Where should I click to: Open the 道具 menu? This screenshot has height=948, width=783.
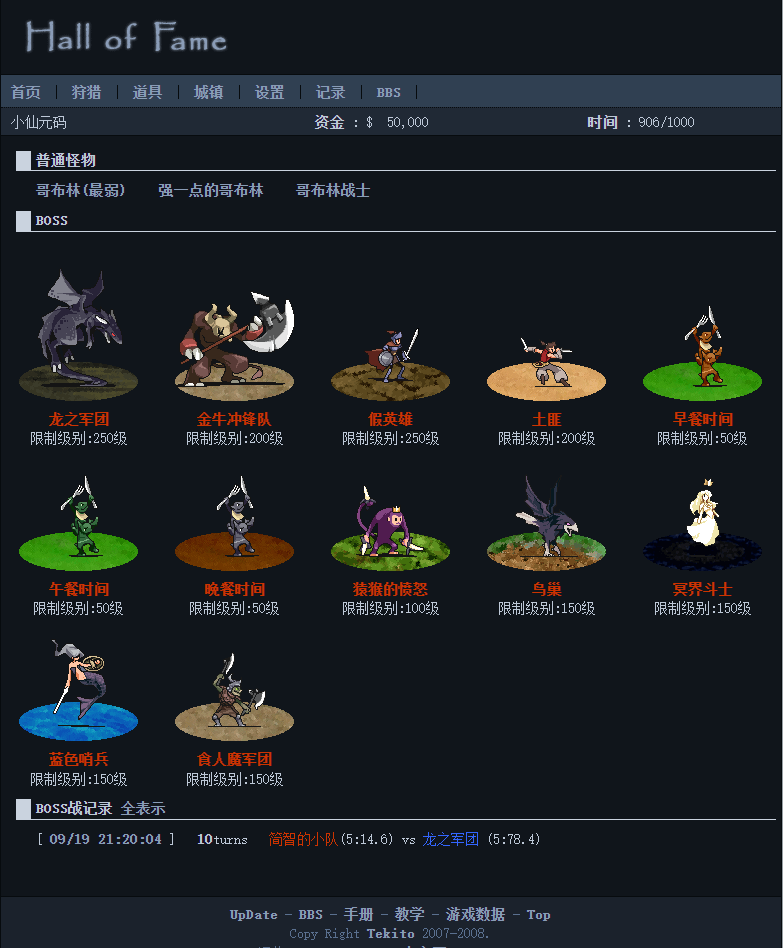(x=147, y=92)
